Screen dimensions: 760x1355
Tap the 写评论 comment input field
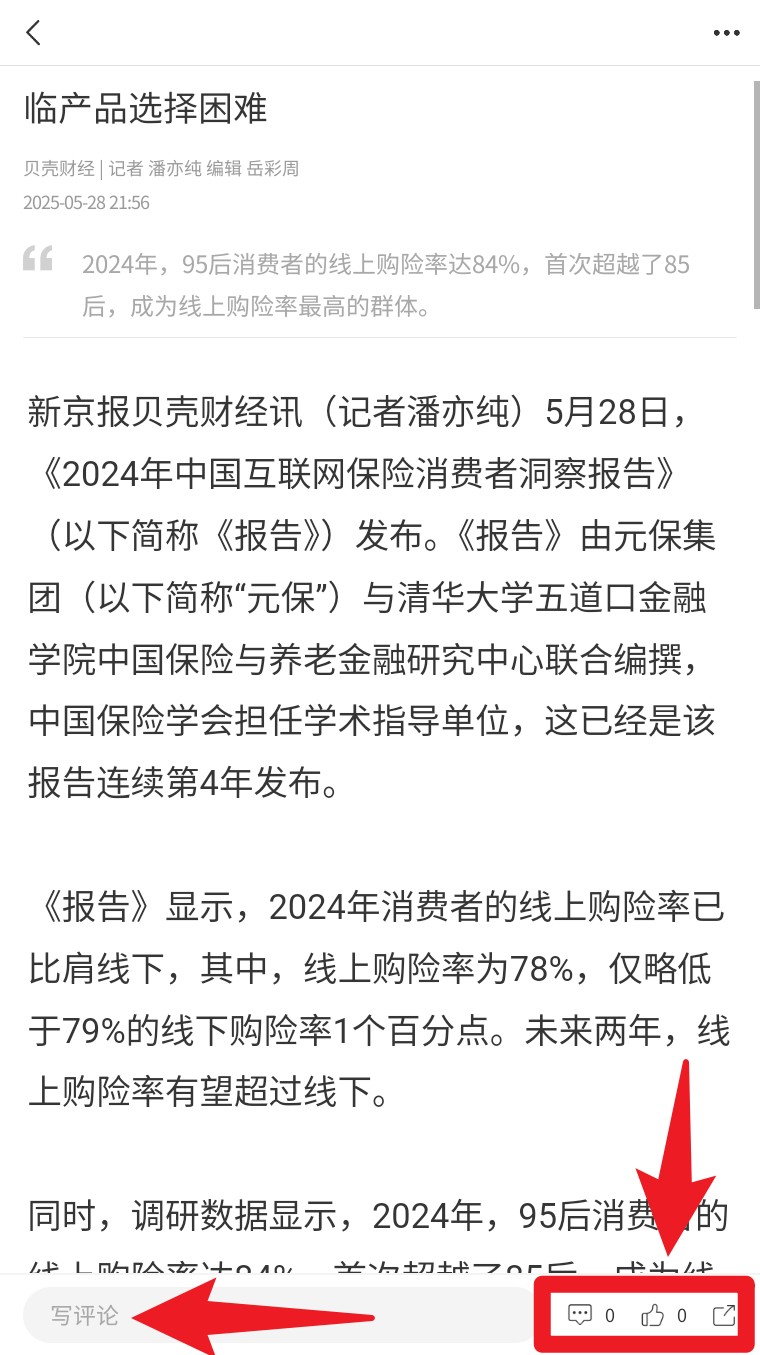pyautogui.click(x=280, y=1315)
